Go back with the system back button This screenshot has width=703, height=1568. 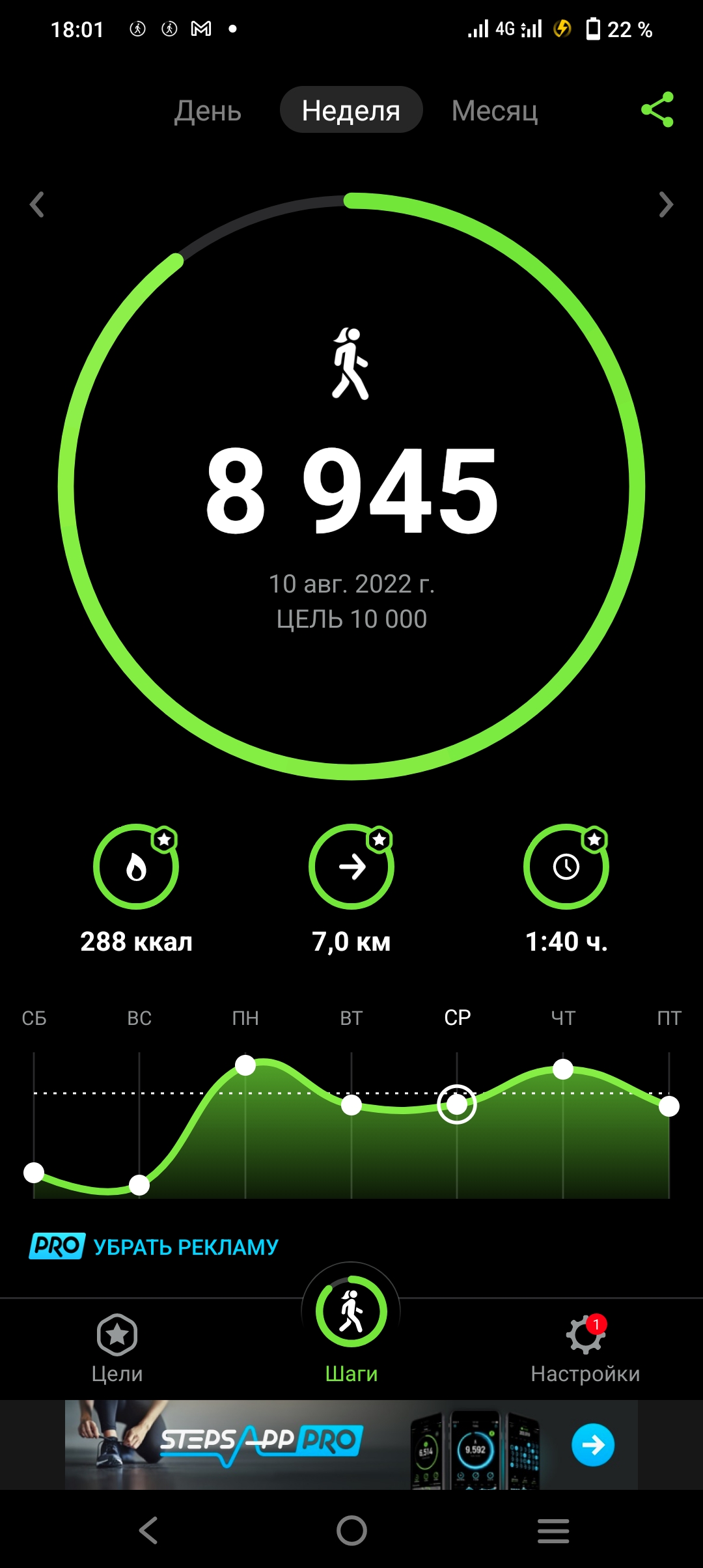(149, 1530)
